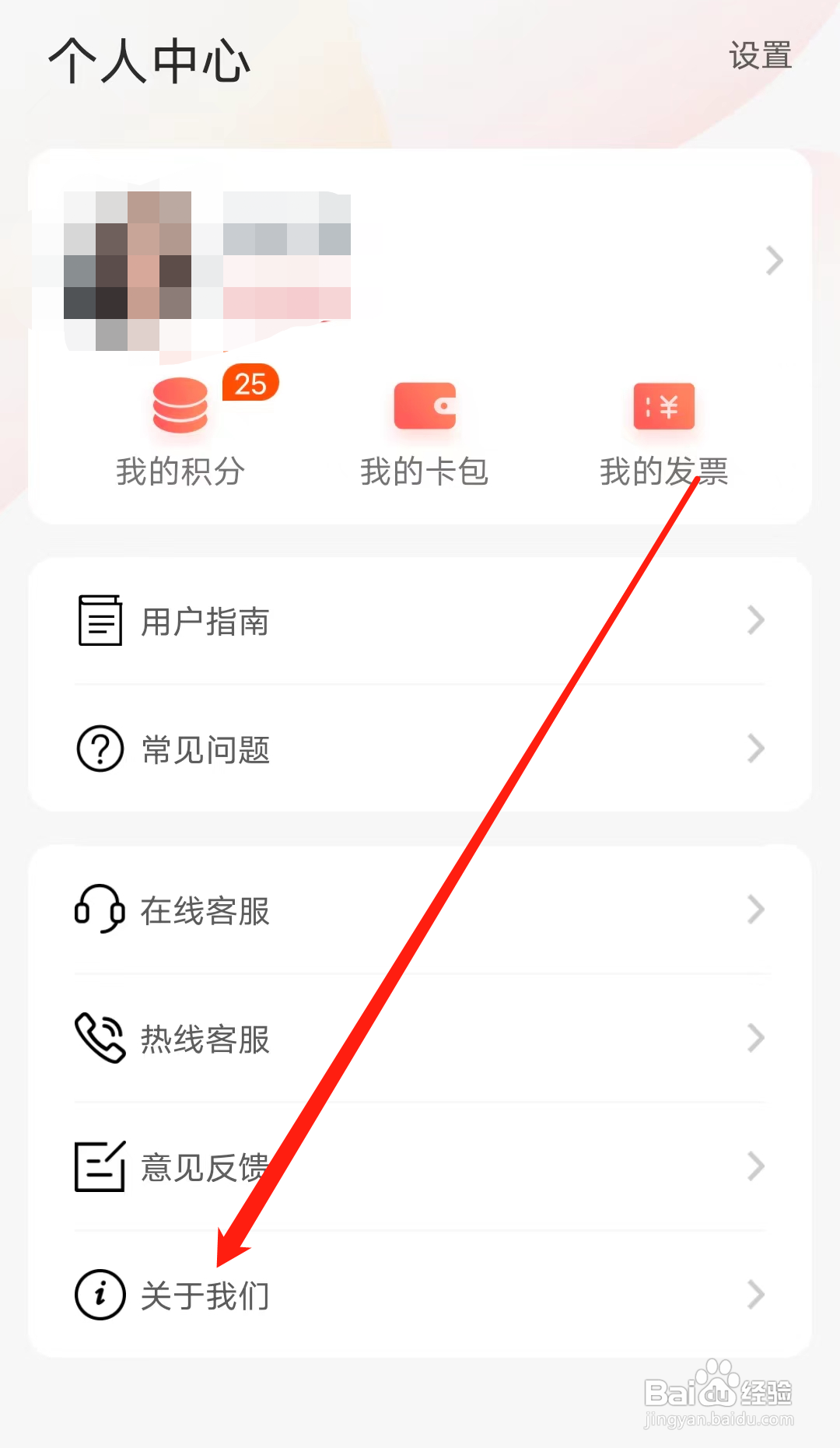
Task: Tap the 常见问题 question mark icon
Action: tap(99, 749)
